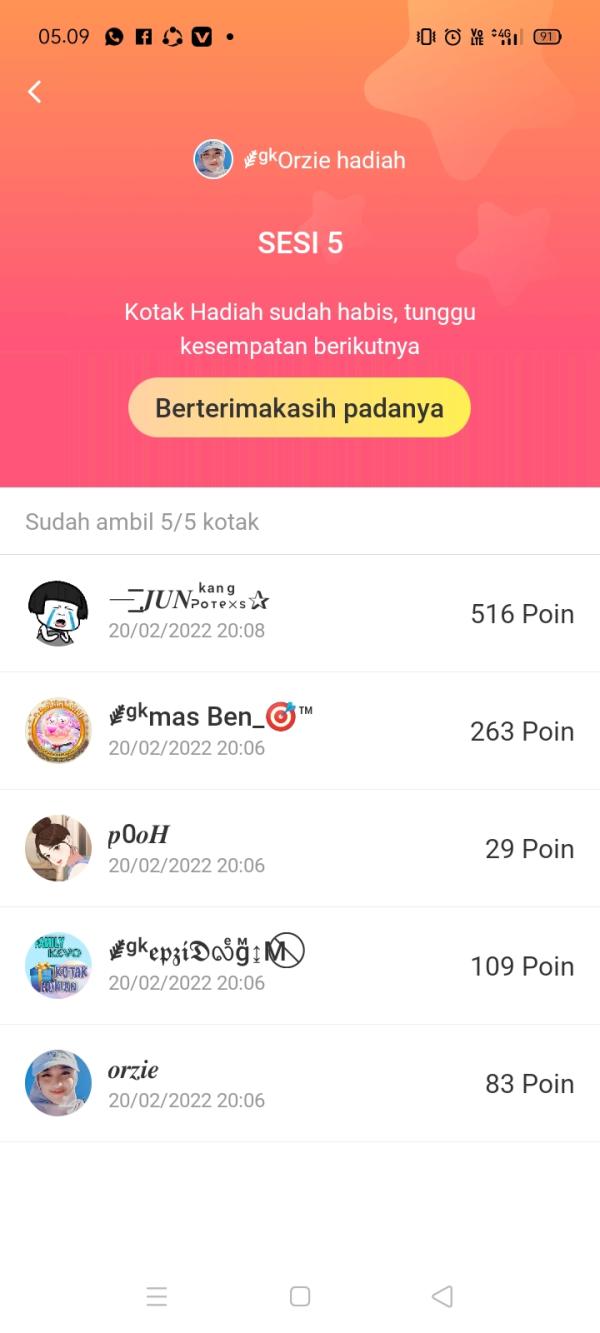View orzie's recipient entry
This screenshot has height=1333, width=600.
[x=299, y=1083]
